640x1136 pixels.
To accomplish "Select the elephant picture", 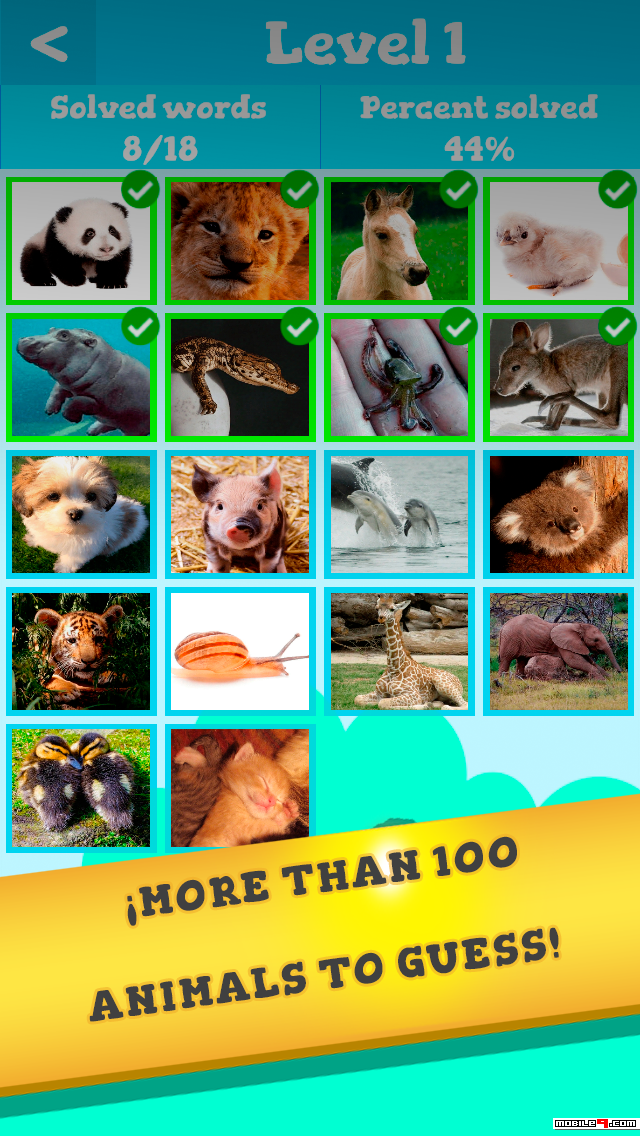I will (x=558, y=651).
